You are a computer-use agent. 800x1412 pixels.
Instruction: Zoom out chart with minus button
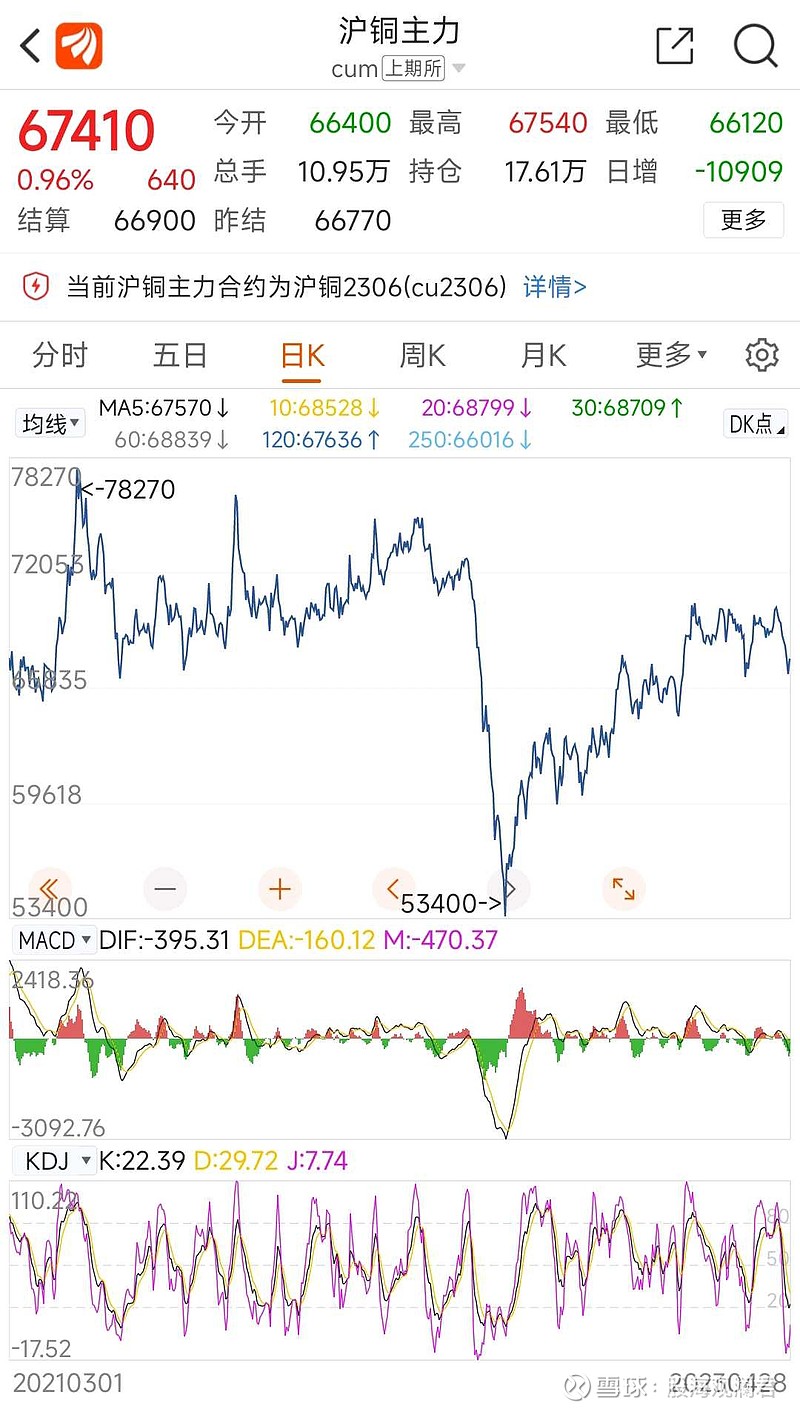pyautogui.click(x=166, y=889)
